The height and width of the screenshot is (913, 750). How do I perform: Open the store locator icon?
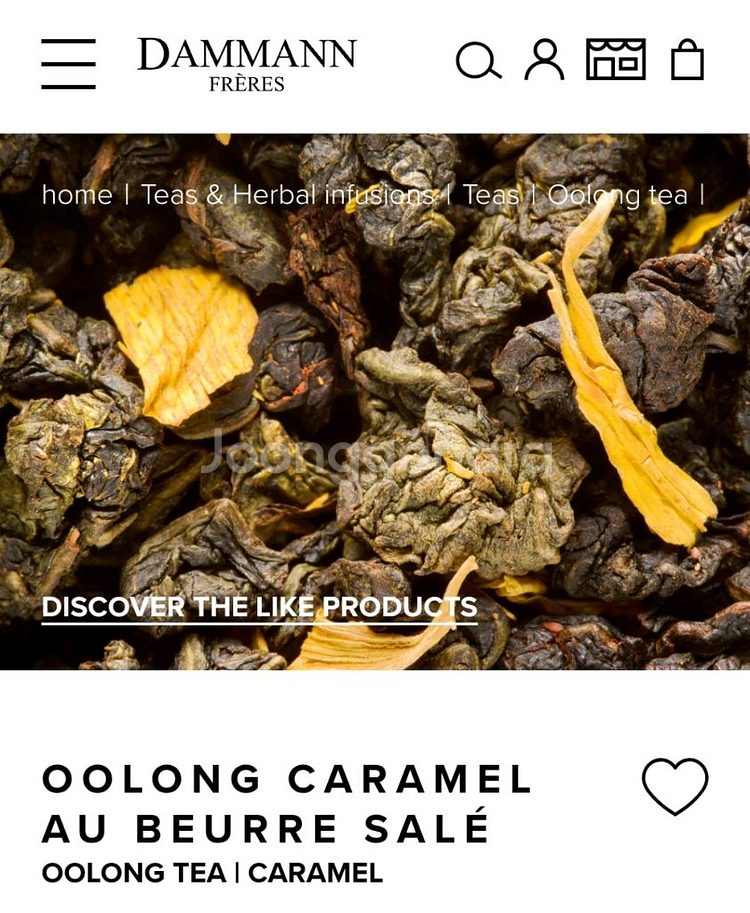click(615, 59)
